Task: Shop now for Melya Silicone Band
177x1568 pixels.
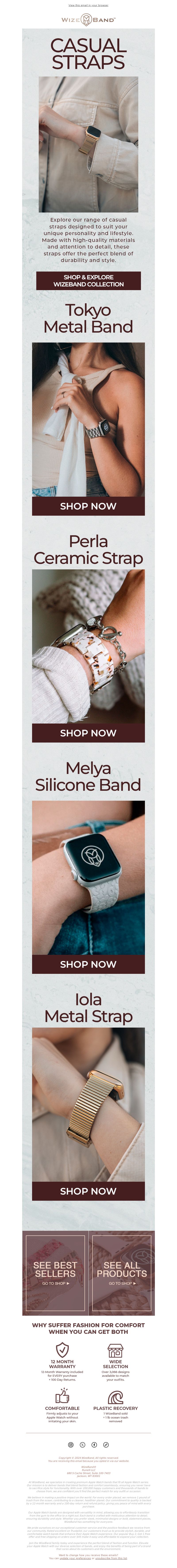Action: tap(88, 964)
